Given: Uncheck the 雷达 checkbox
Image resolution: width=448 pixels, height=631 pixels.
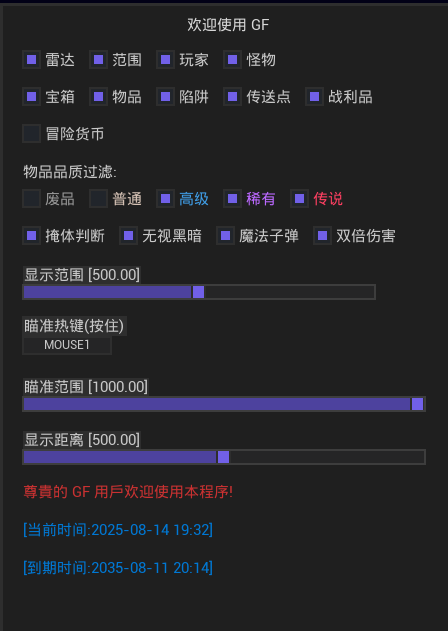Looking at the screenshot, I should (31, 60).
